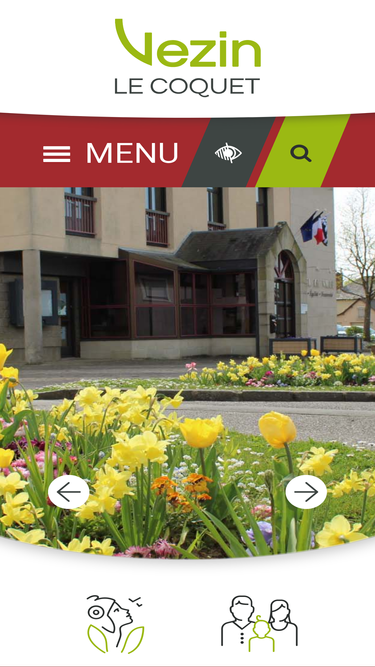
Task: Open accessibility options via the eye icon
Action: coord(228,153)
